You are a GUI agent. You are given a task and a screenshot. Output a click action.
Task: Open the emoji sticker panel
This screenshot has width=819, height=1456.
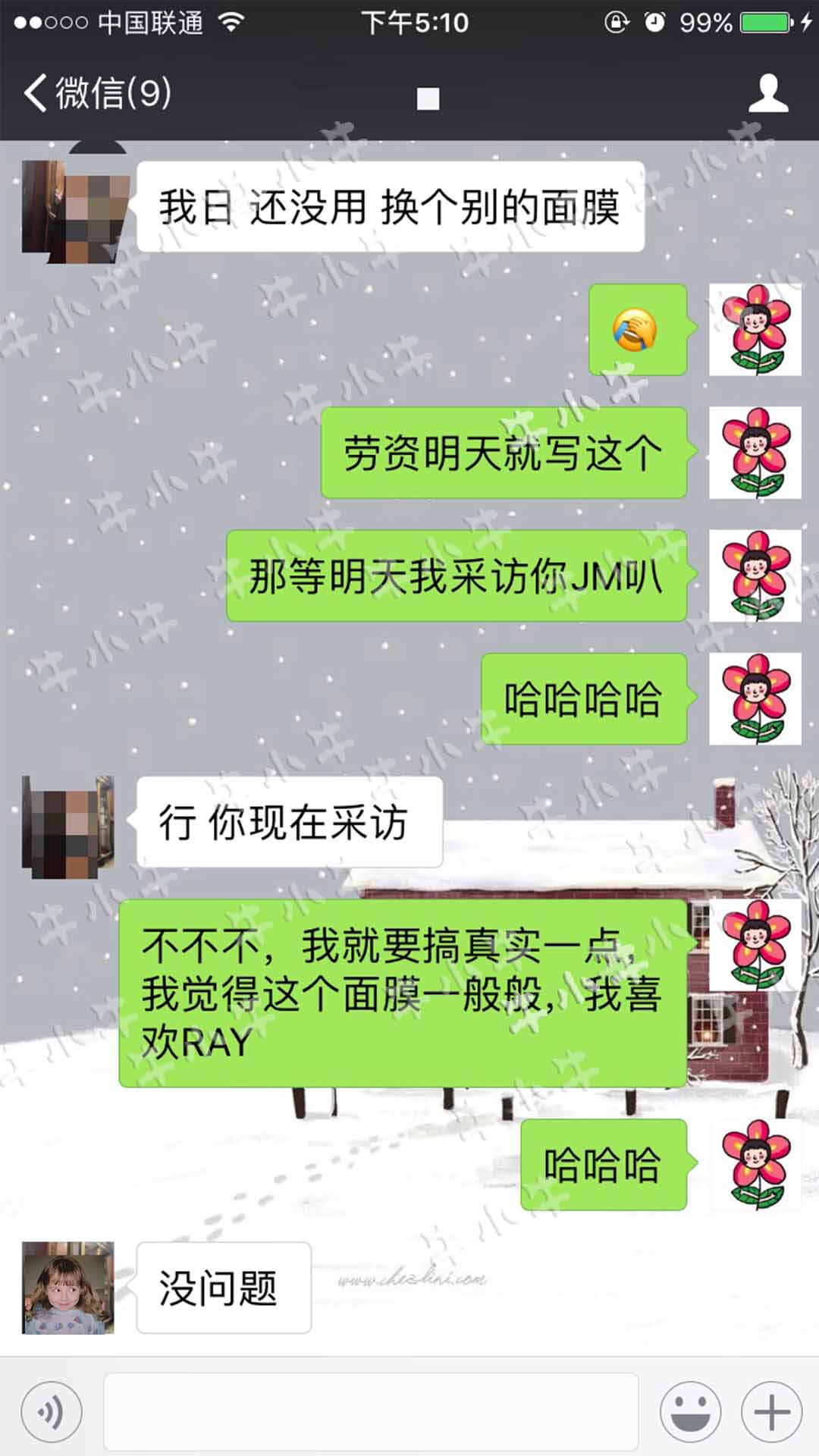point(690,1412)
